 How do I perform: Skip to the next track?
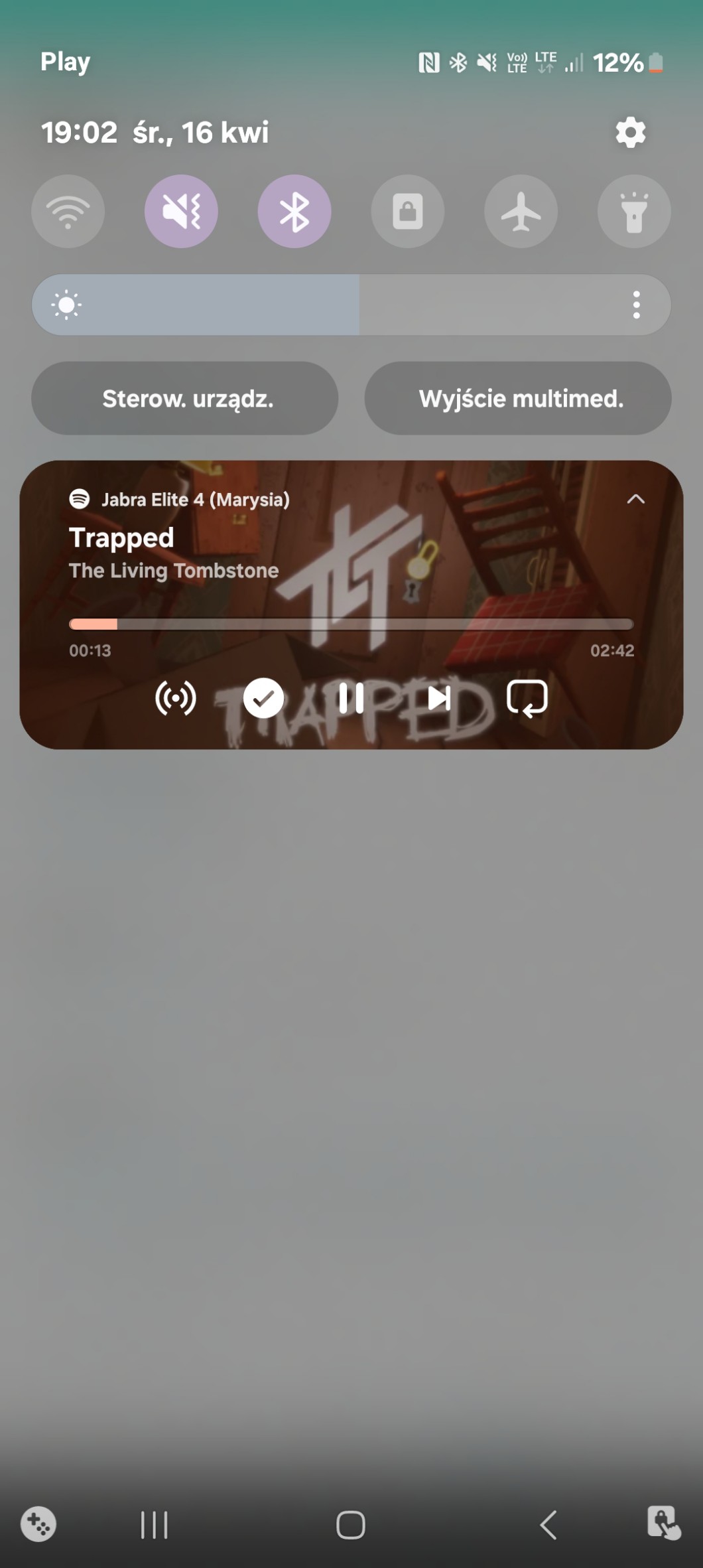(438, 698)
